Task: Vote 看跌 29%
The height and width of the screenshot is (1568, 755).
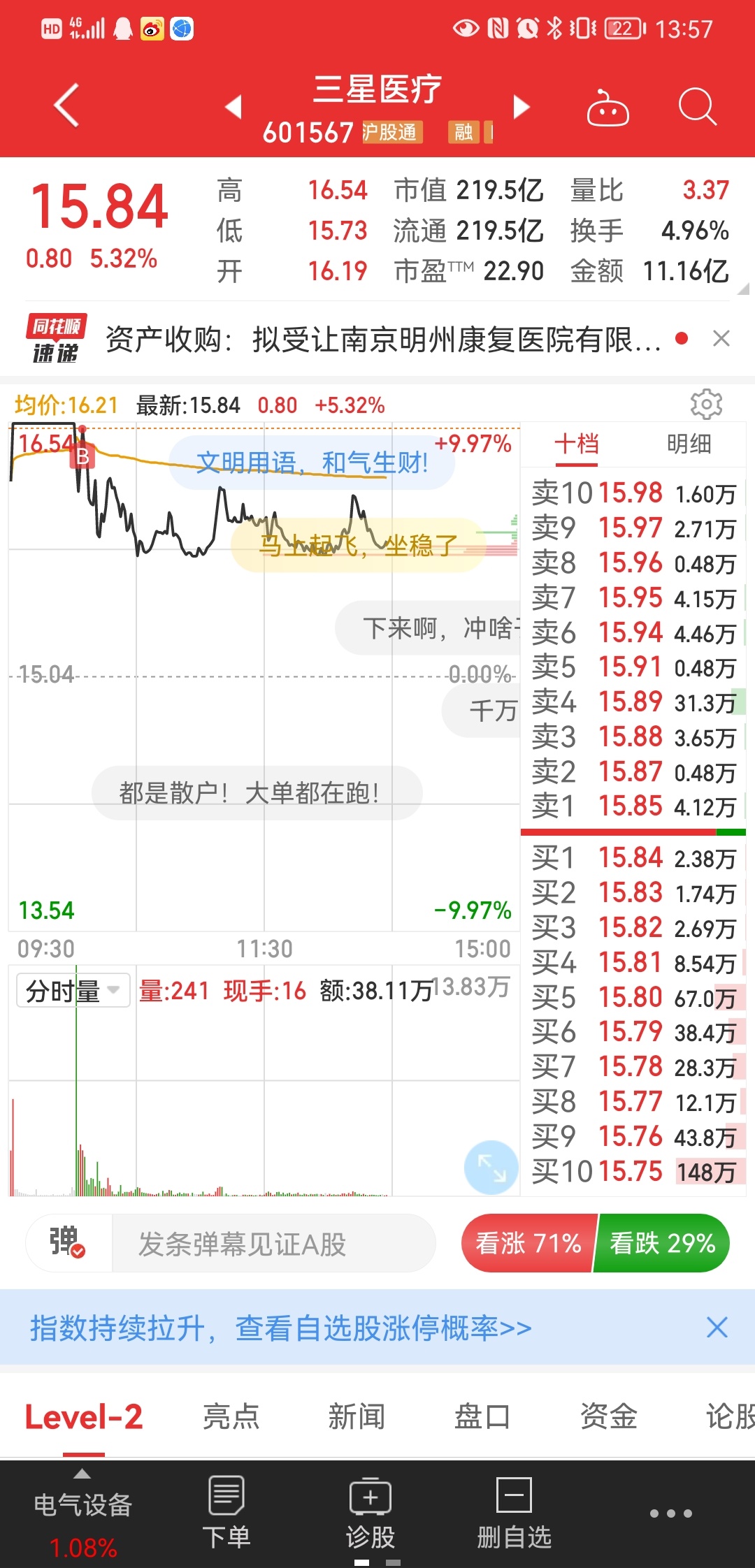Action: click(662, 1244)
